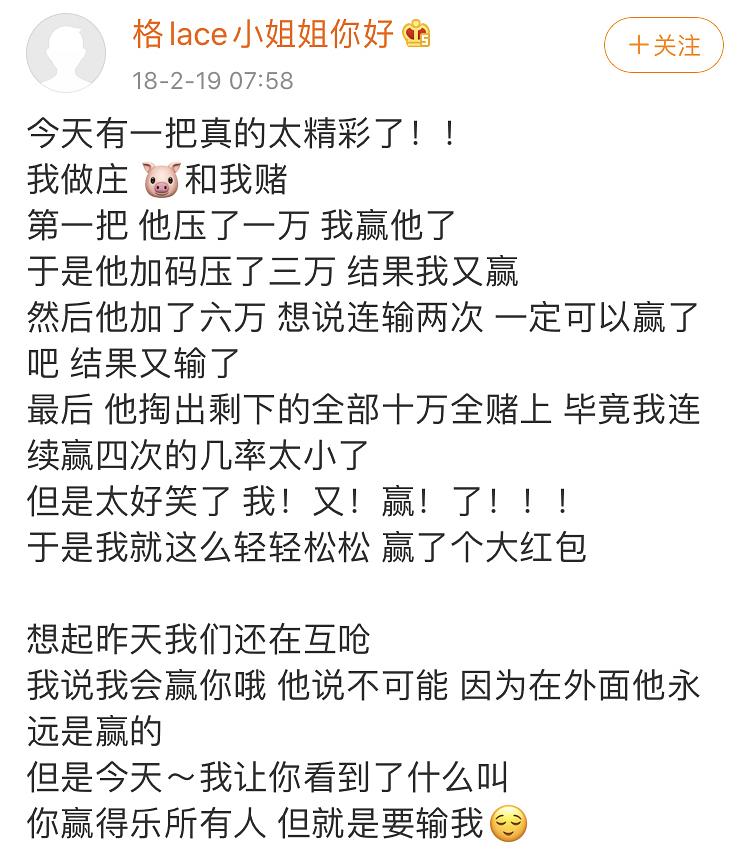Open the poster's profile avatar
The image size is (750, 855).
[65, 54]
